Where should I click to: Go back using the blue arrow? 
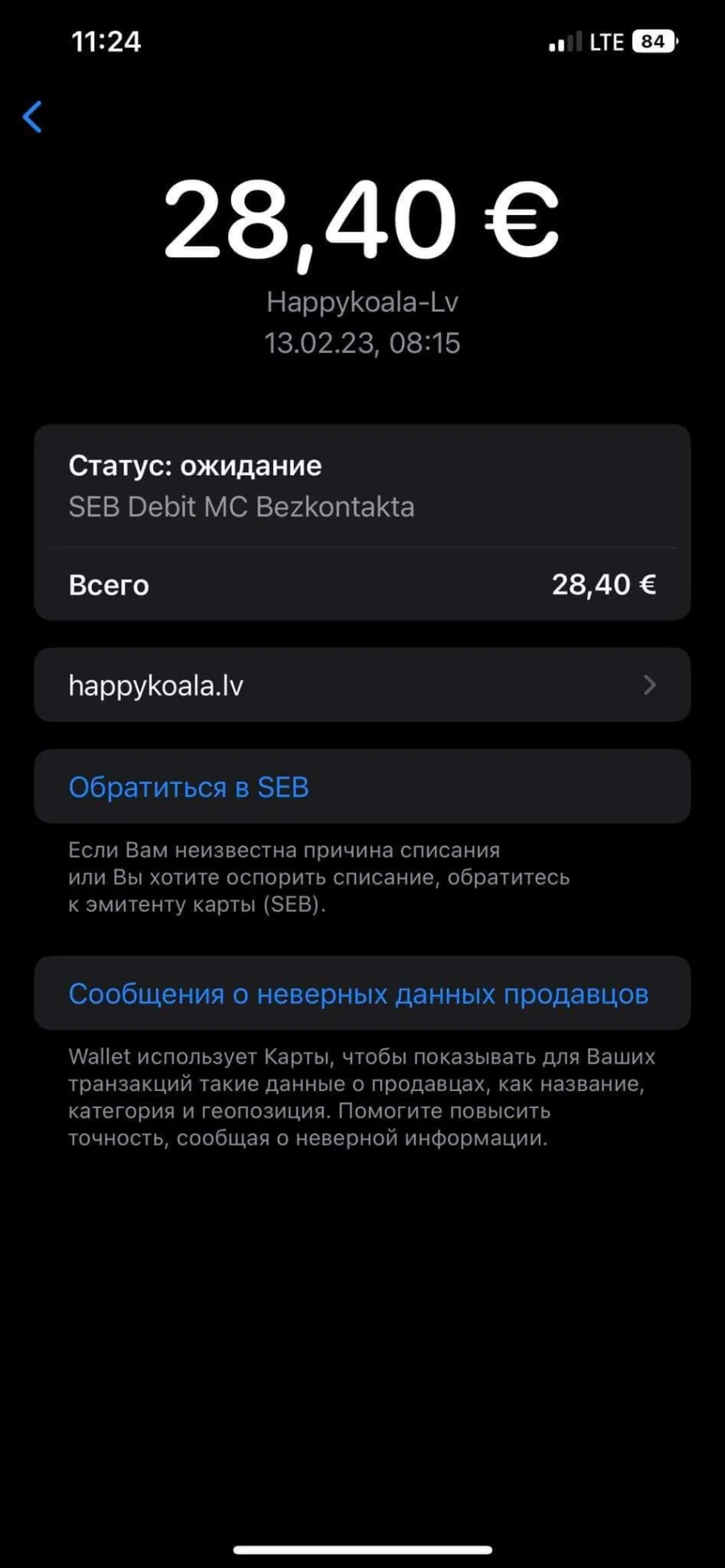(x=32, y=117)
